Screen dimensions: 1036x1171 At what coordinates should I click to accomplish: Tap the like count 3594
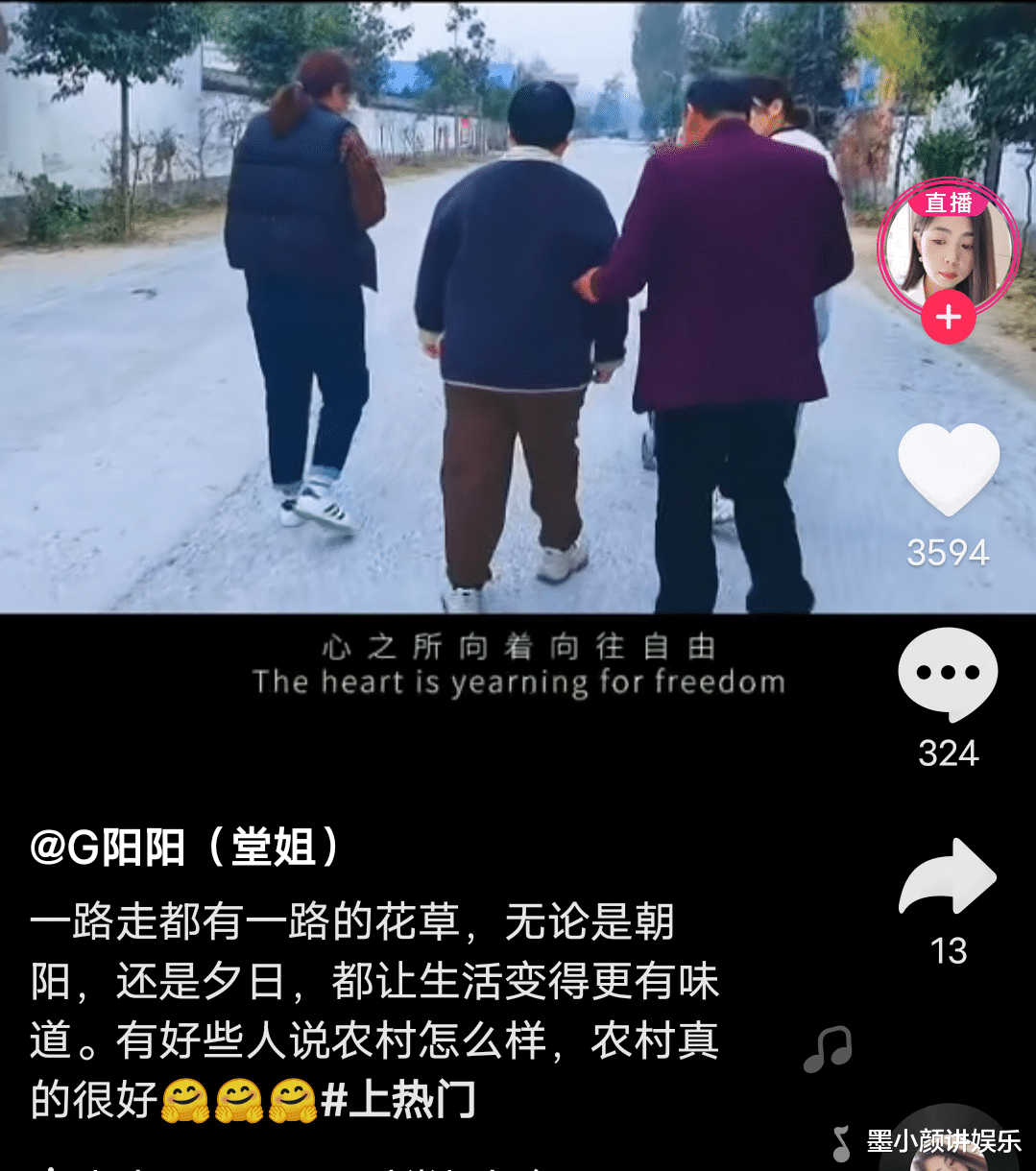click(948, 552)
